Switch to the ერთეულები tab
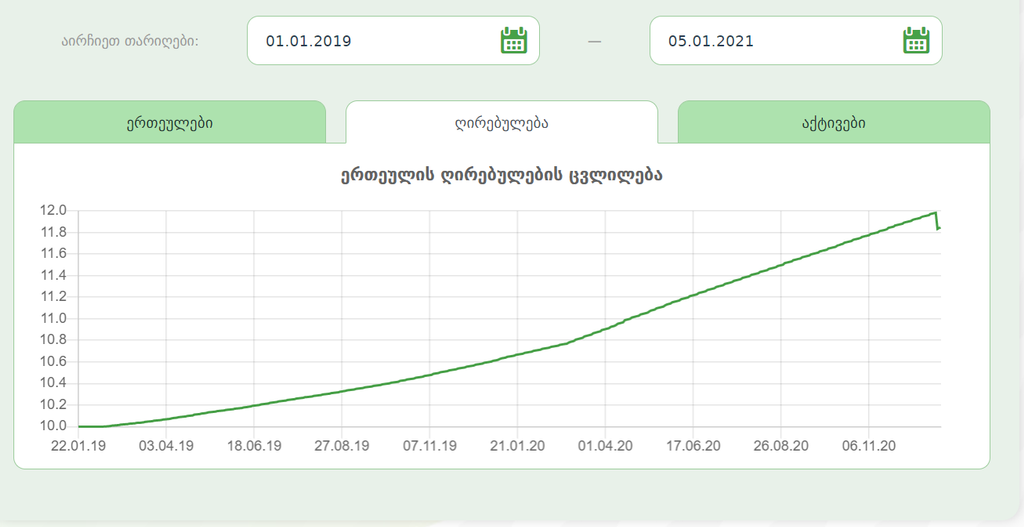This screenshot has width=1024, height=527. point(169,123)
